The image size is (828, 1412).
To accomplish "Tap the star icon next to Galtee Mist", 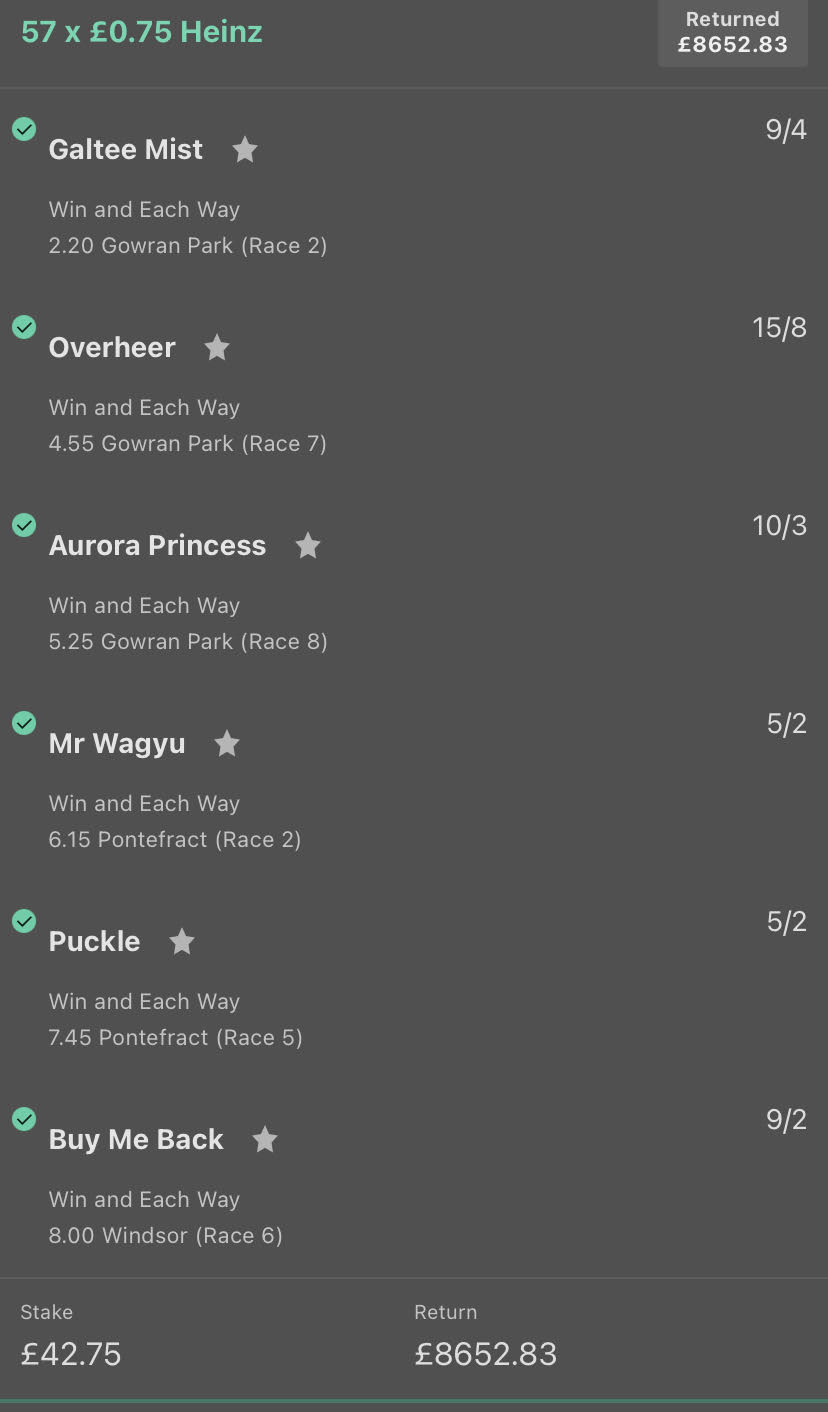I will 245,150.
